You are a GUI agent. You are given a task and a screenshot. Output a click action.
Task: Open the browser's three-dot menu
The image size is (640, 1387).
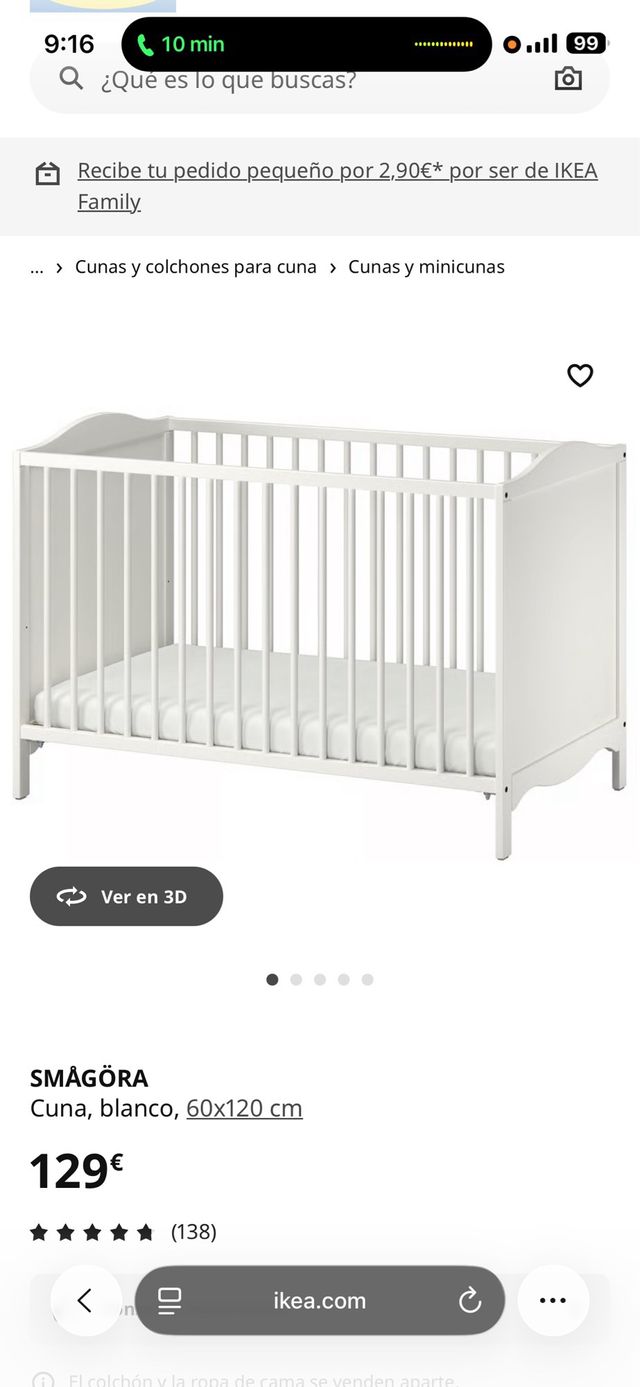click(553, 1300)
